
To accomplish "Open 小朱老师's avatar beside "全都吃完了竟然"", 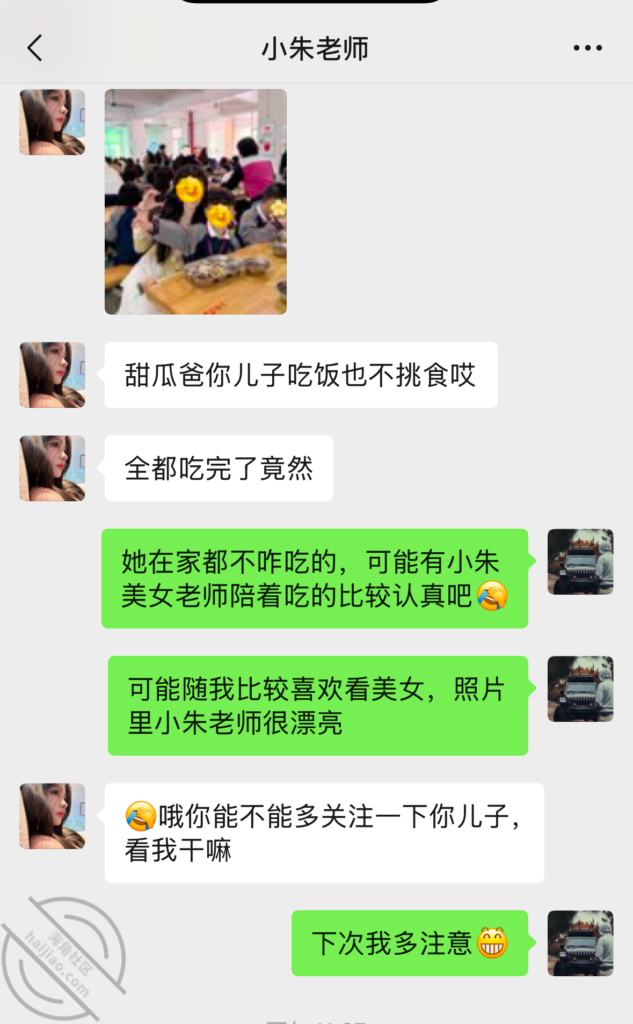I will pos(52,468).
